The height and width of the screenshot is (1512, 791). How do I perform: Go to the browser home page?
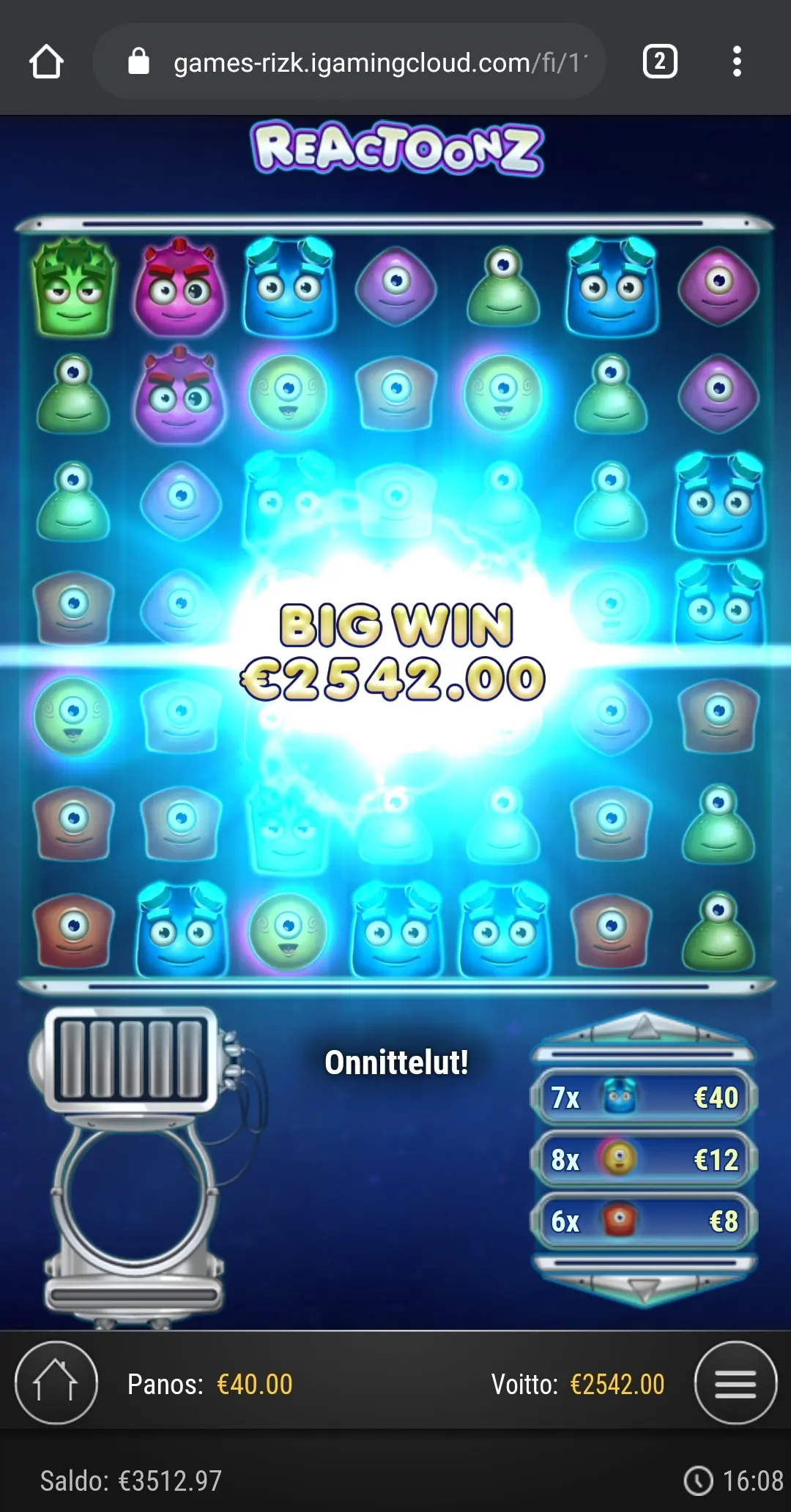point(46,62)
